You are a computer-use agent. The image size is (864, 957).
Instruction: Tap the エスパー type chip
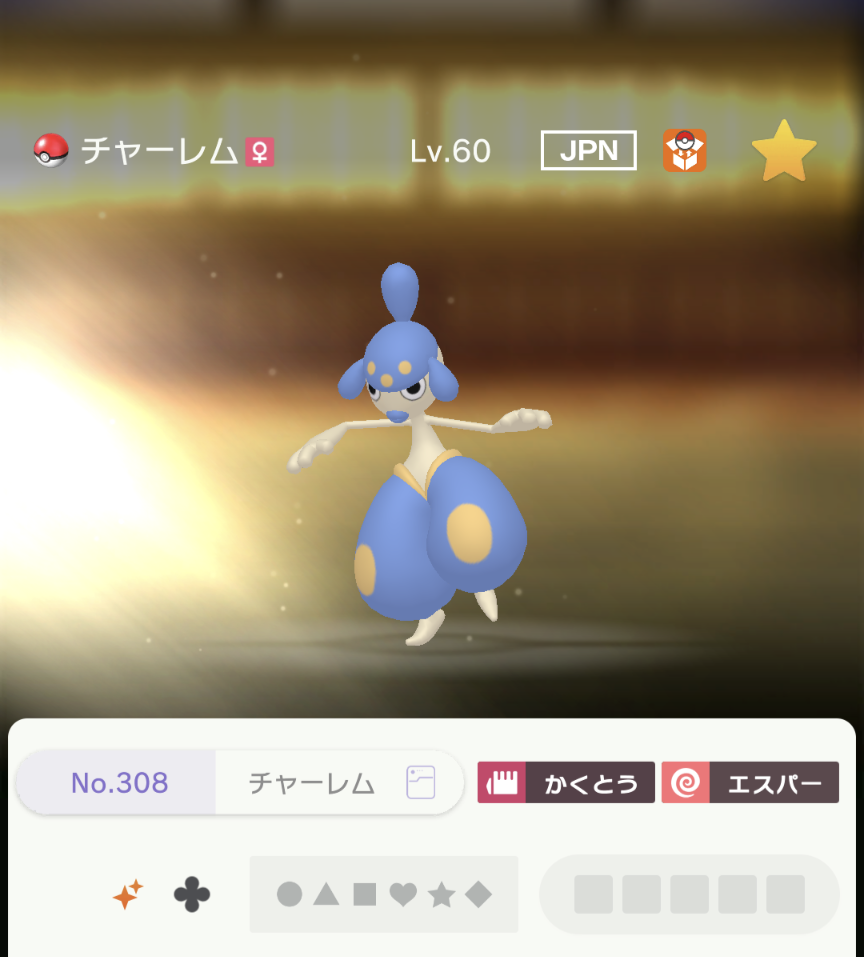coord(750,783)
